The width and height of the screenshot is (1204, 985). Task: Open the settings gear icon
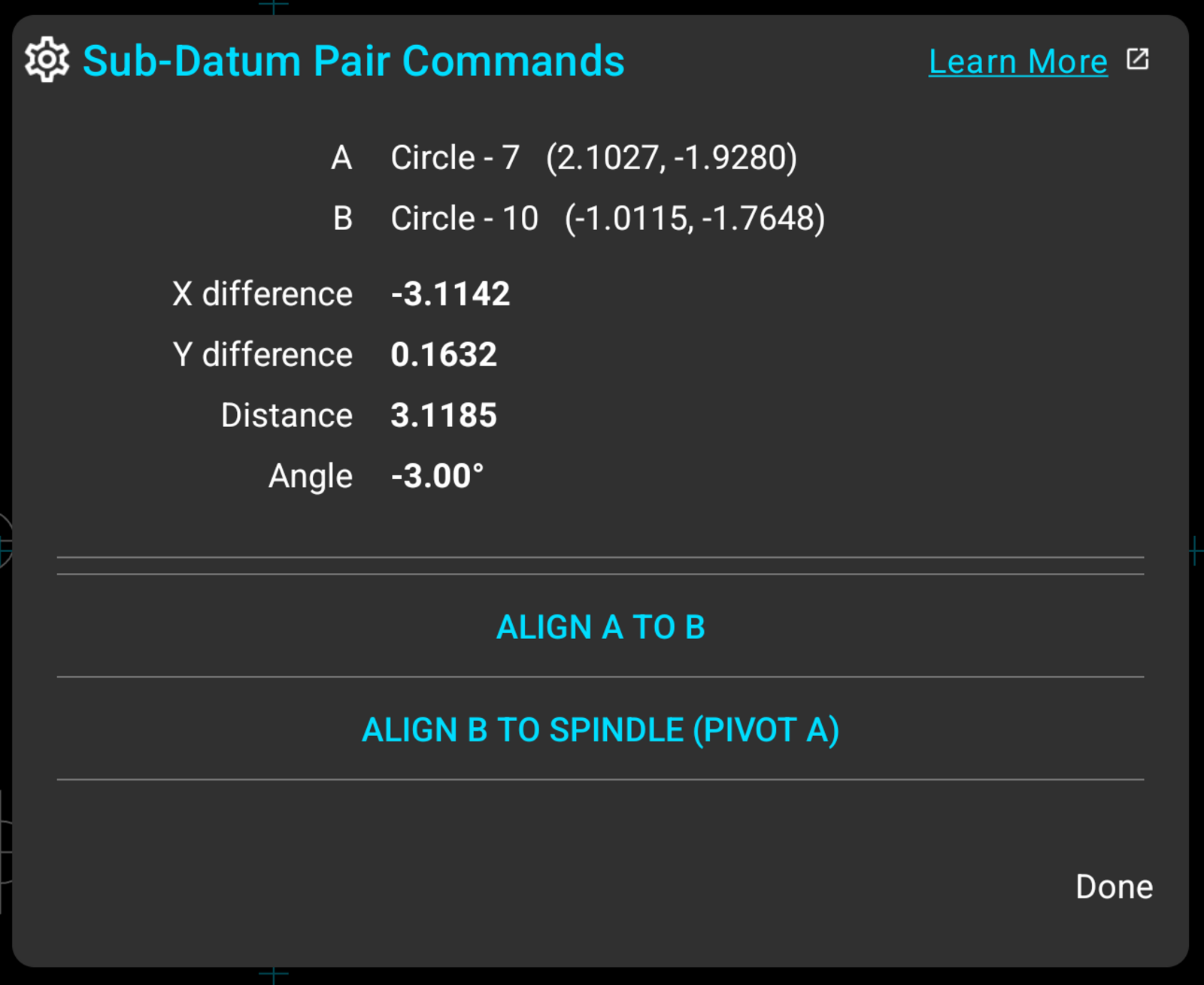tap(47, 60)
